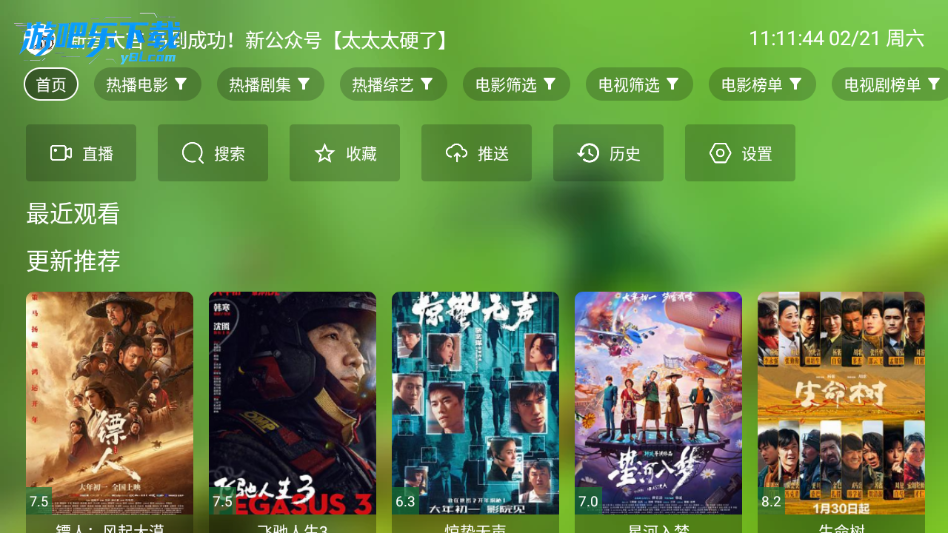Open the 热播剧集 category

269,85
